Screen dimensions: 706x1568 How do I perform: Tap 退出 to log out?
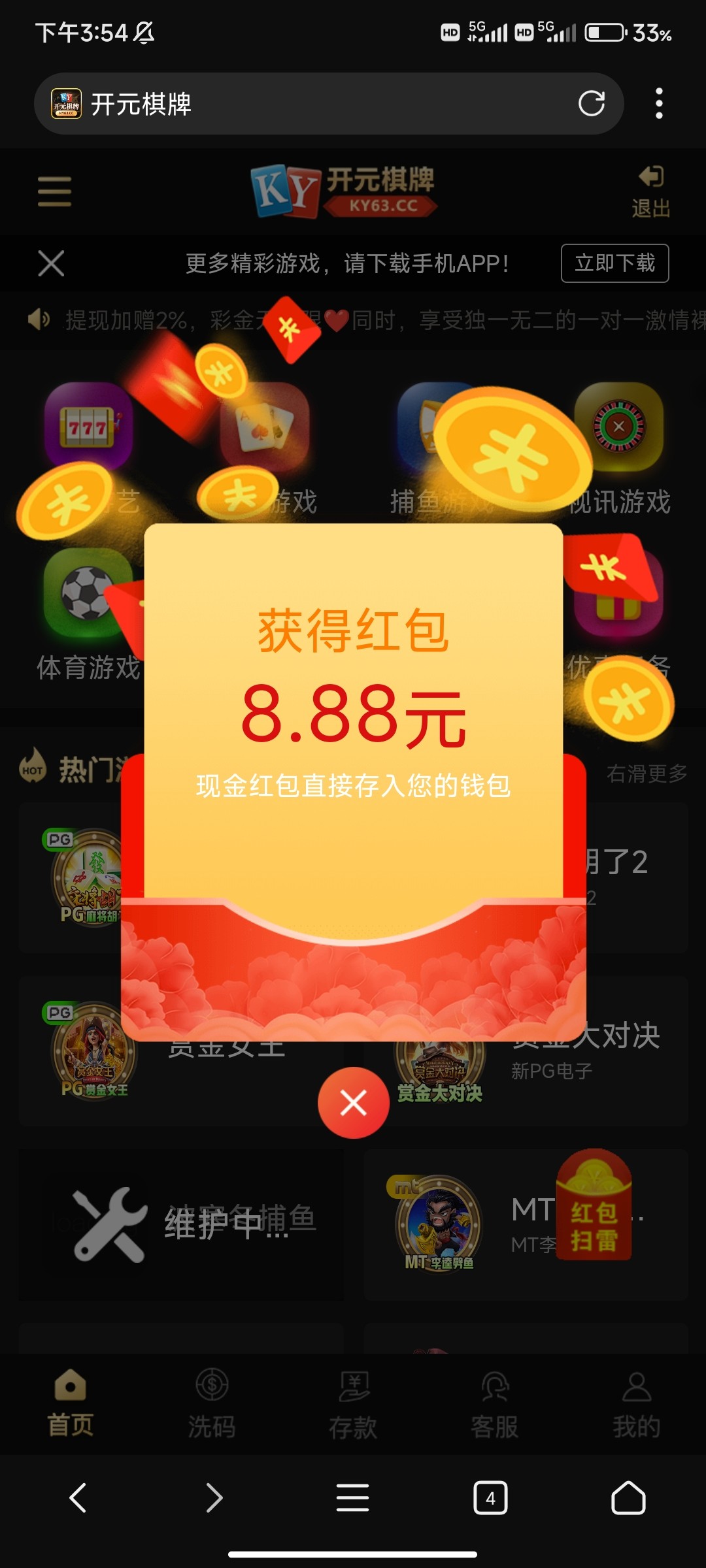(650, 191)
